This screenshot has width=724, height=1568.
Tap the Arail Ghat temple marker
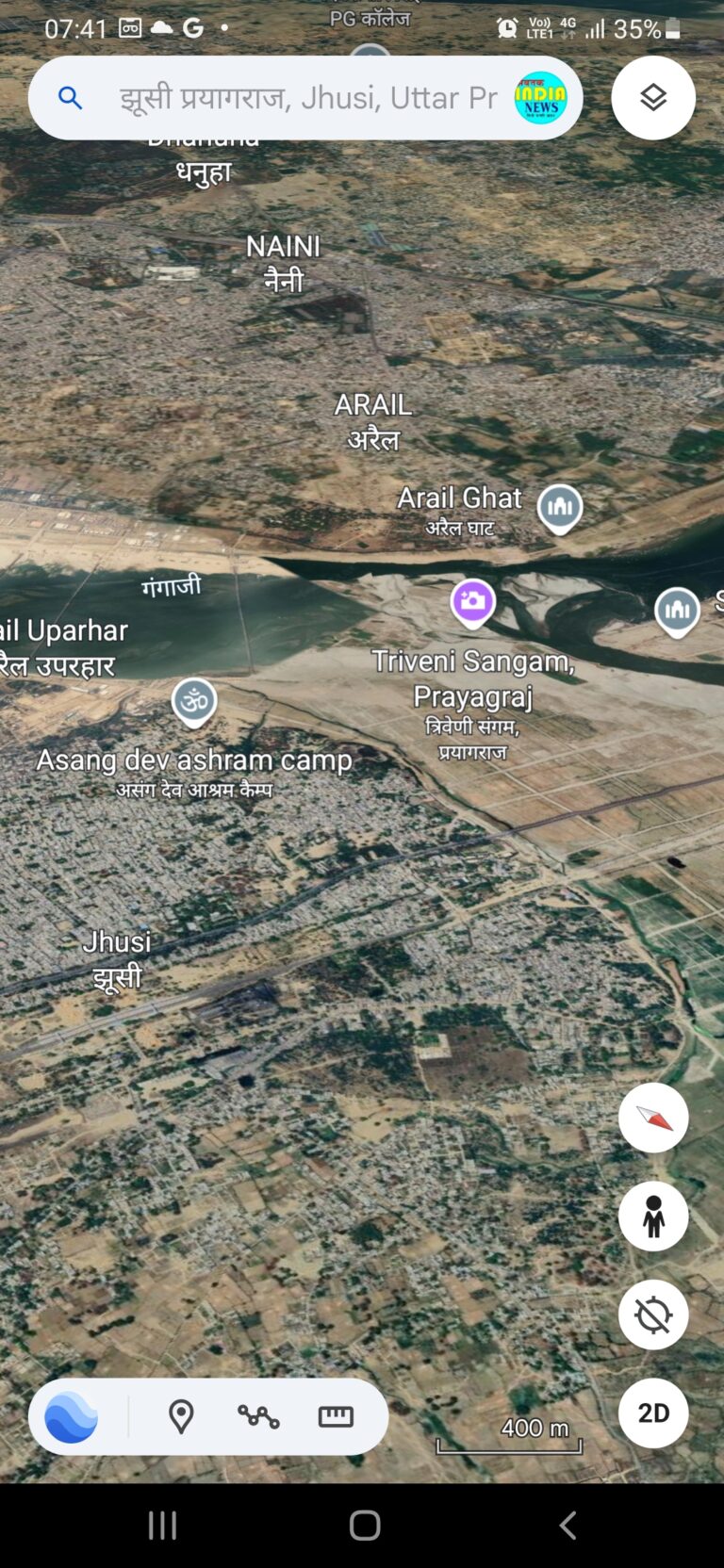(x=560, y=507)
